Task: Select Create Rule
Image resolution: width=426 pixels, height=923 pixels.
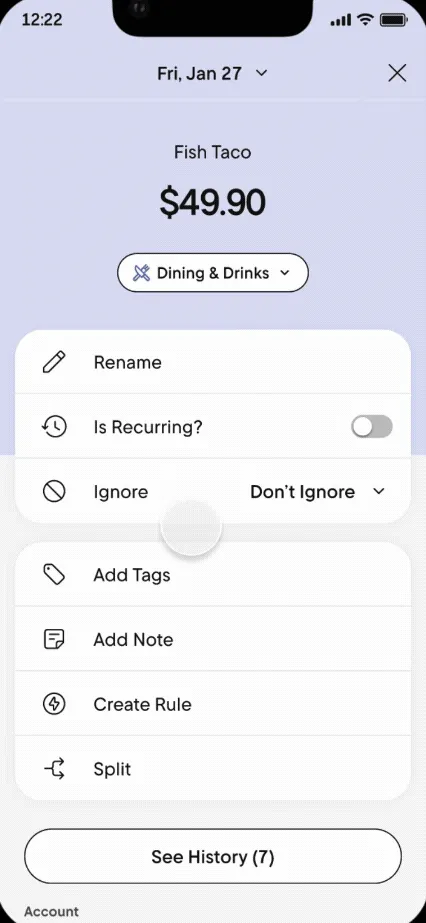Action: coord(213,704)
